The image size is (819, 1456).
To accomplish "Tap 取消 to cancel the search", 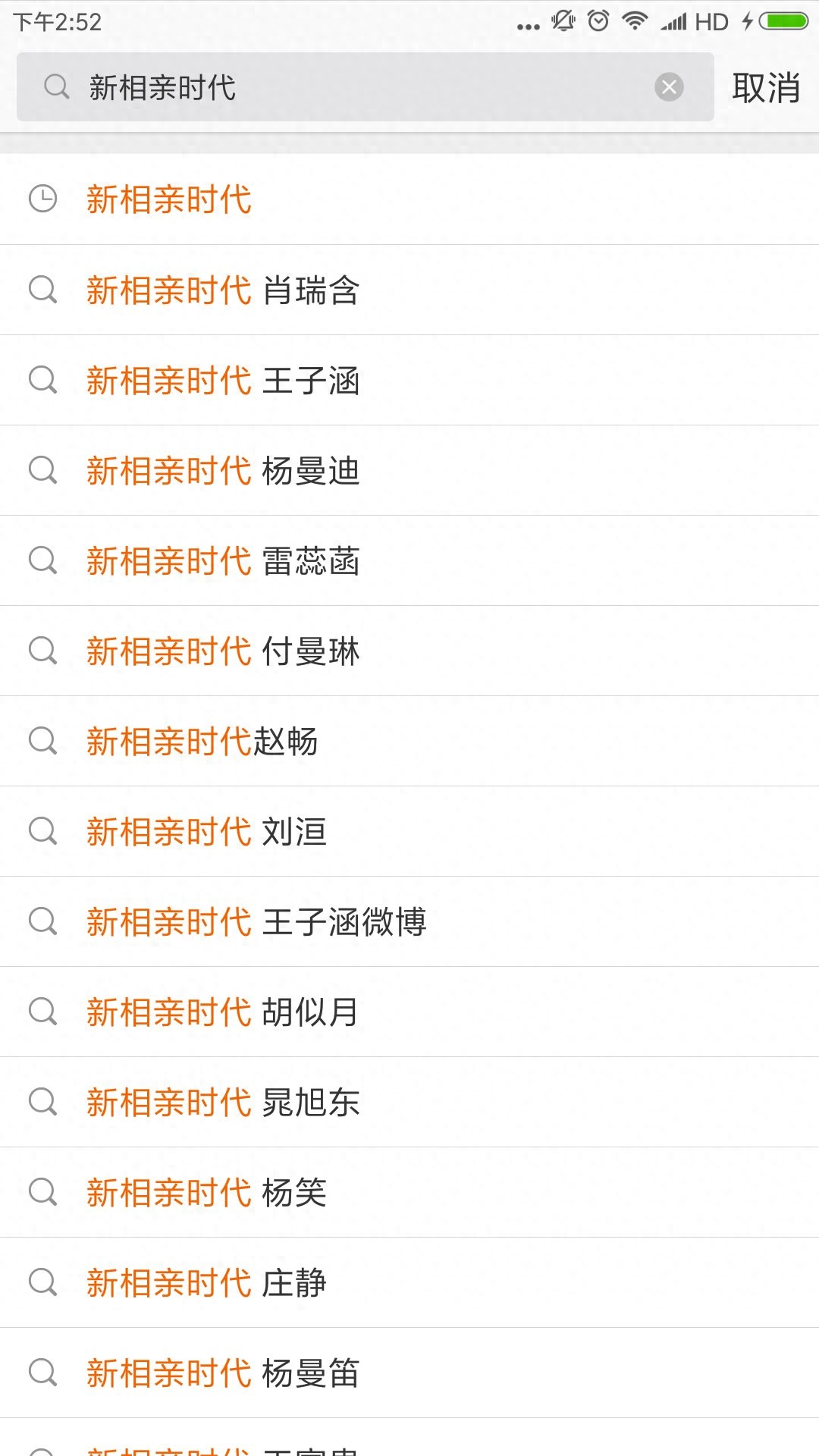I will [x=766, y=87].
